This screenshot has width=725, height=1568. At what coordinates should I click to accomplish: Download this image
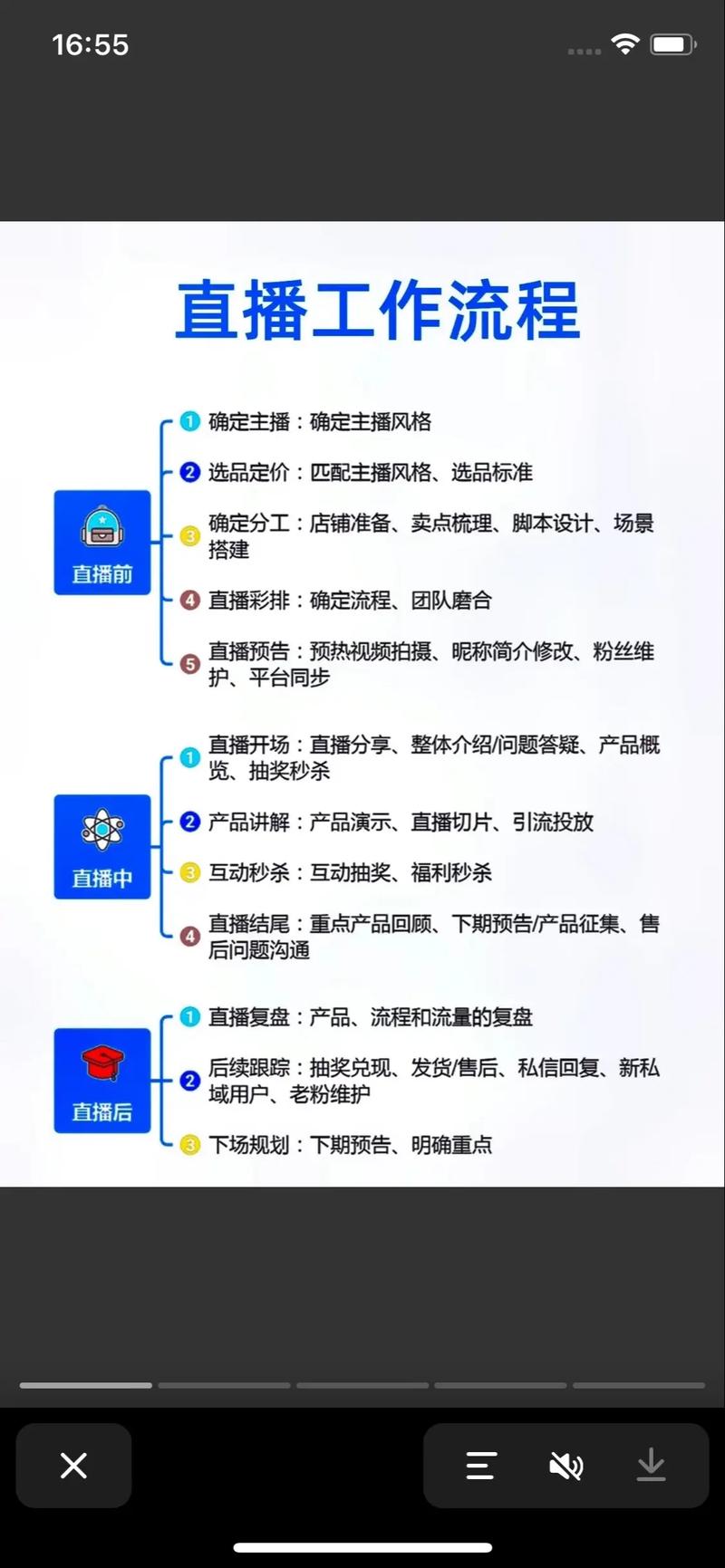[651, 1465]
